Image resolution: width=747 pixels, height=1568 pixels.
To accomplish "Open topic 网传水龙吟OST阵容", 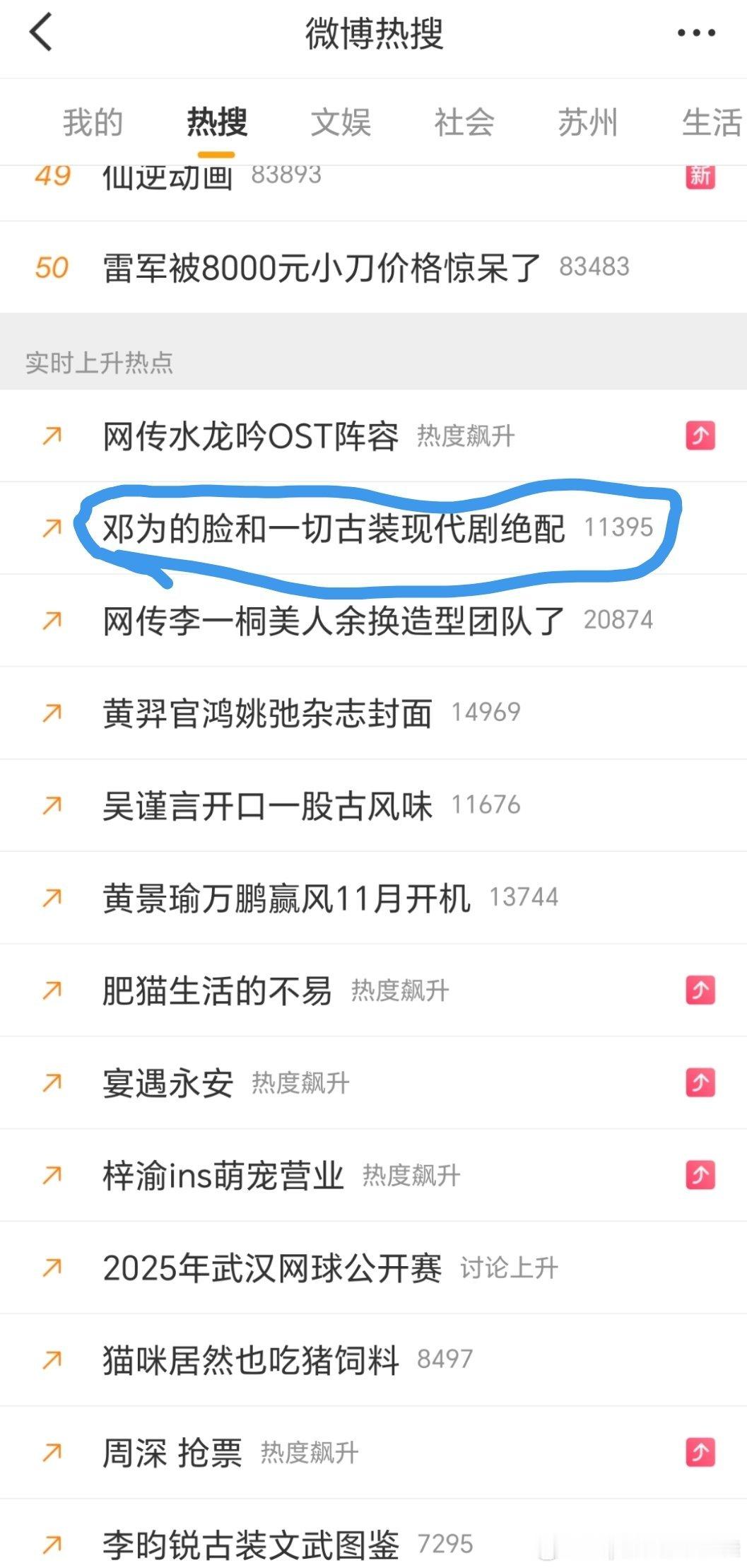I will click(x=251, y=436).
